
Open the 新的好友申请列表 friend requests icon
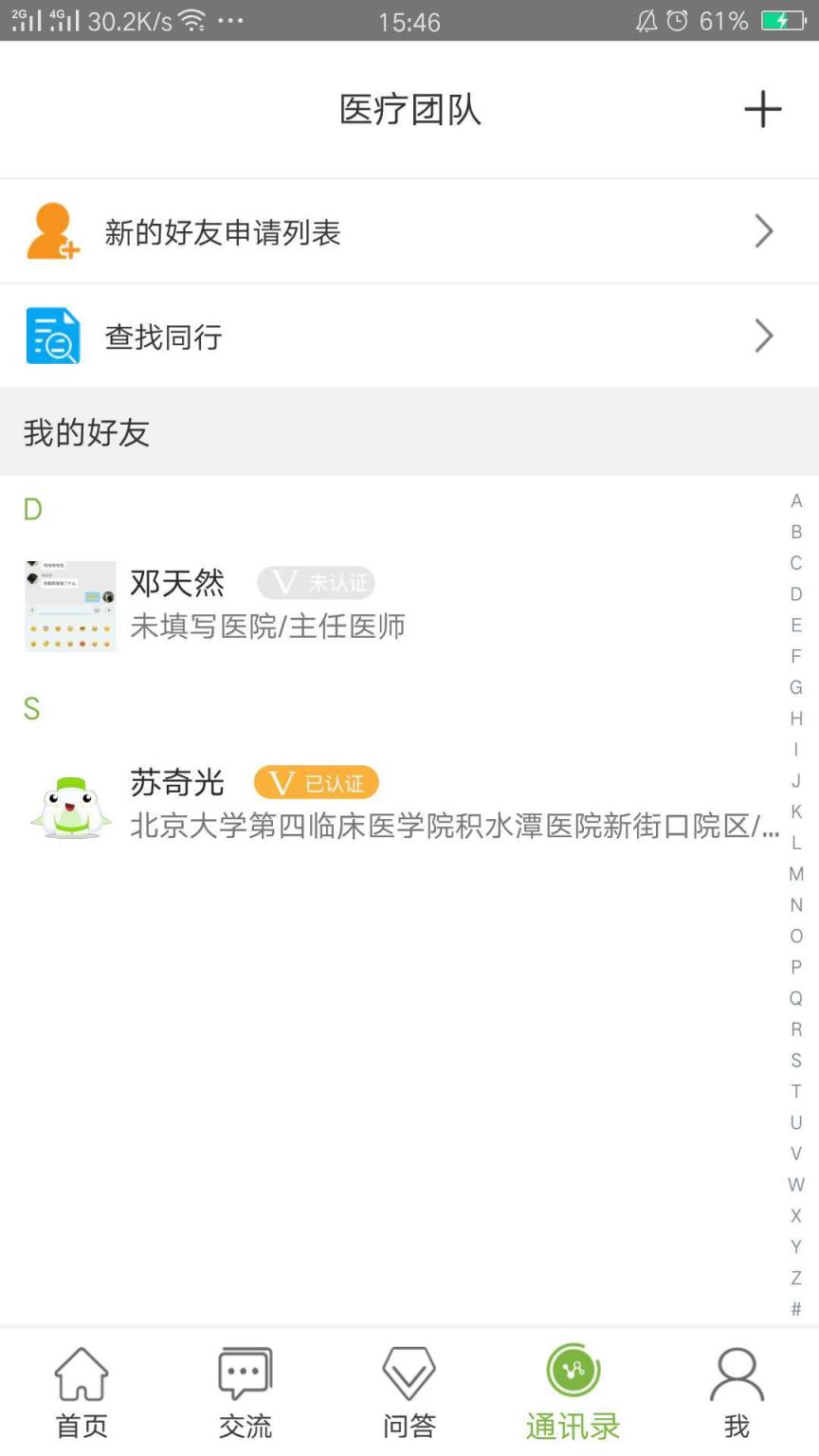pyautogui.click(x=52, y=230)
